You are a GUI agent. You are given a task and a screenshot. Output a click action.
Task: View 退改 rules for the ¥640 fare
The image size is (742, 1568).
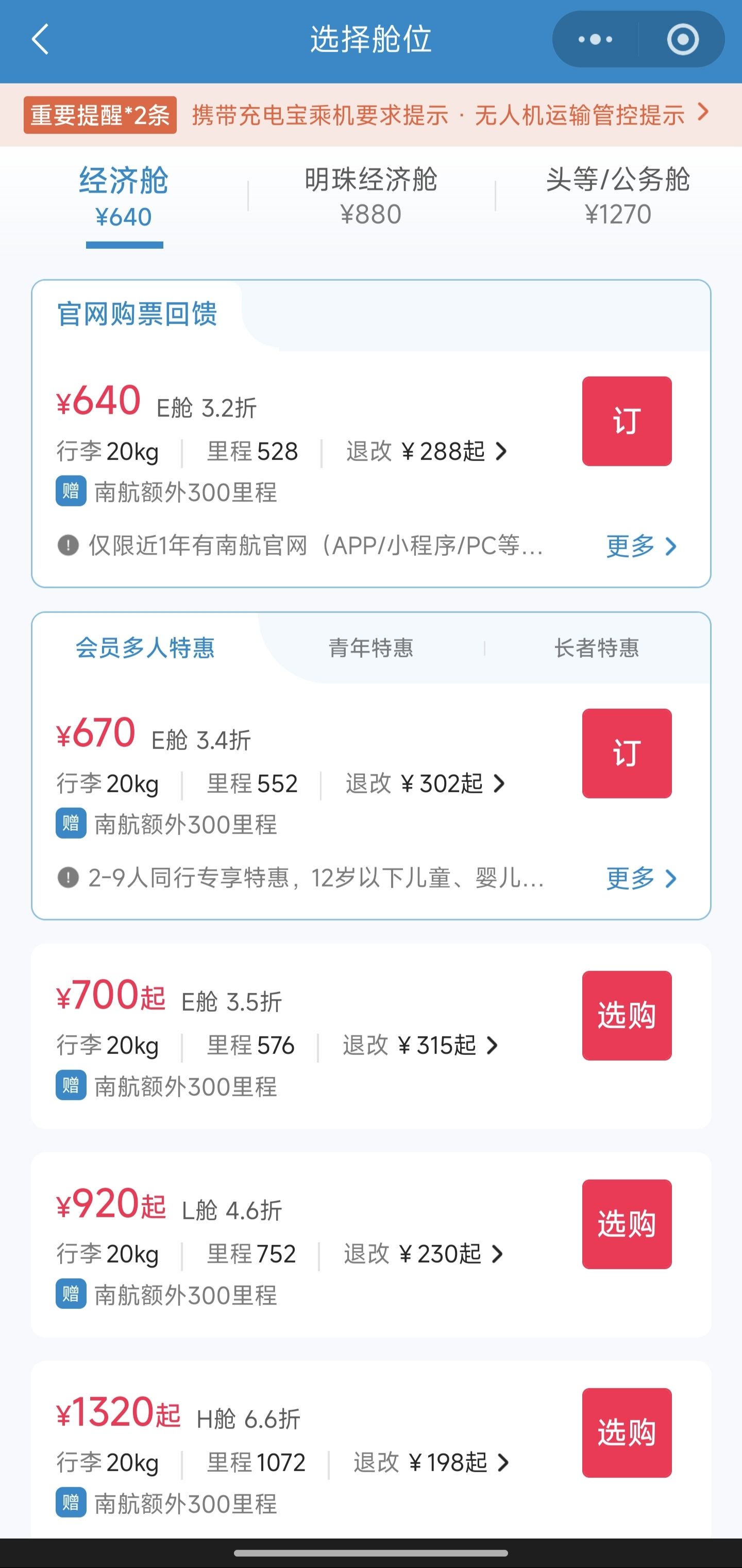tap(427, 452)
